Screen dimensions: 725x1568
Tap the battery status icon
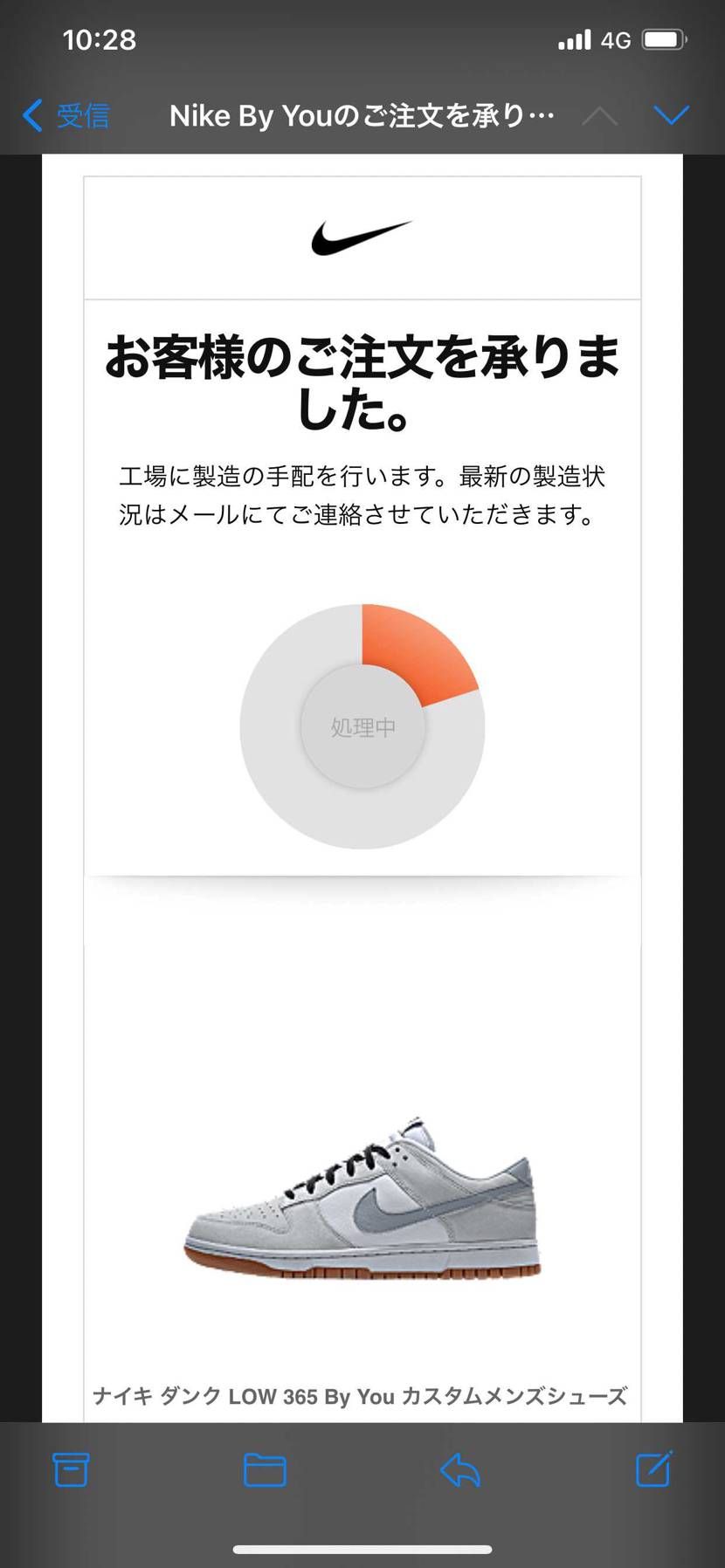(662, 38)
